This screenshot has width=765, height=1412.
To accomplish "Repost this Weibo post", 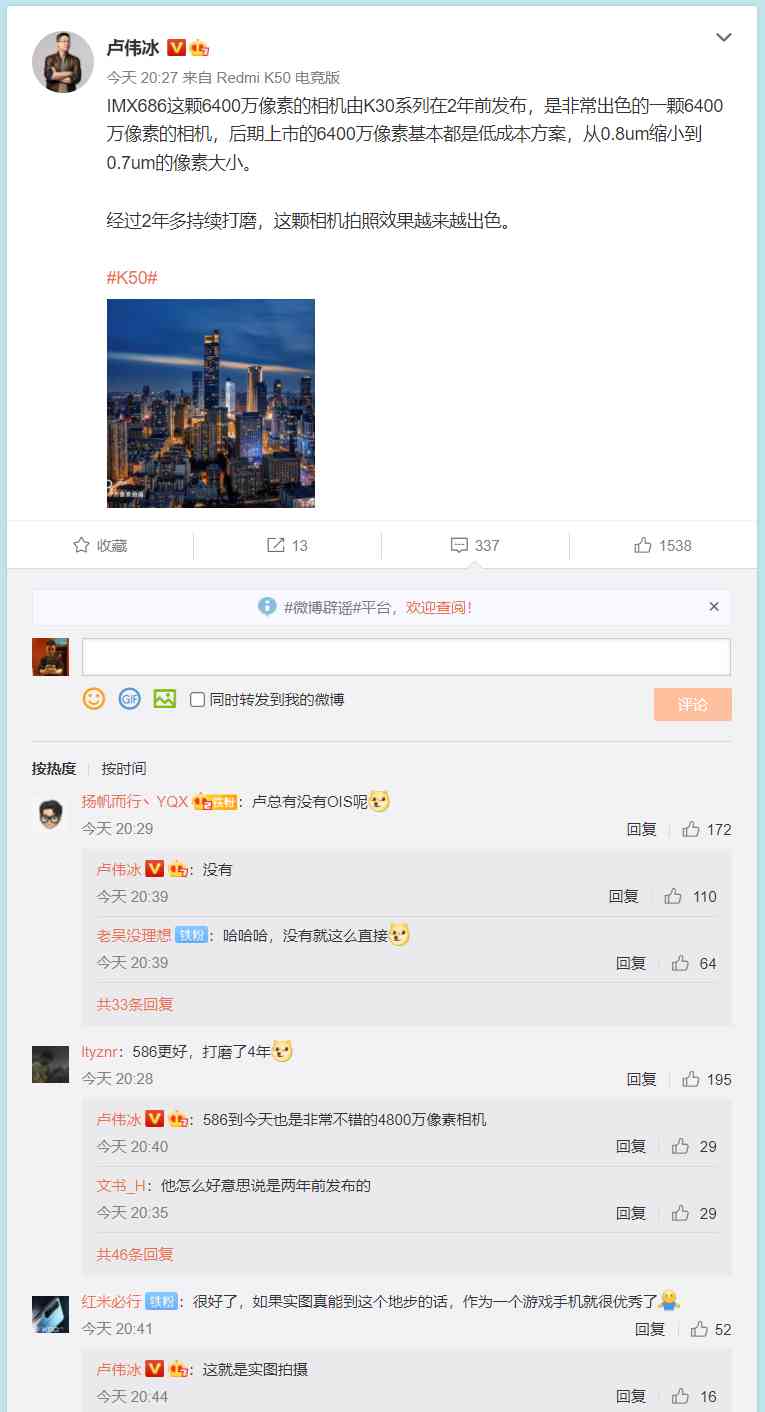I will [287, 545].
